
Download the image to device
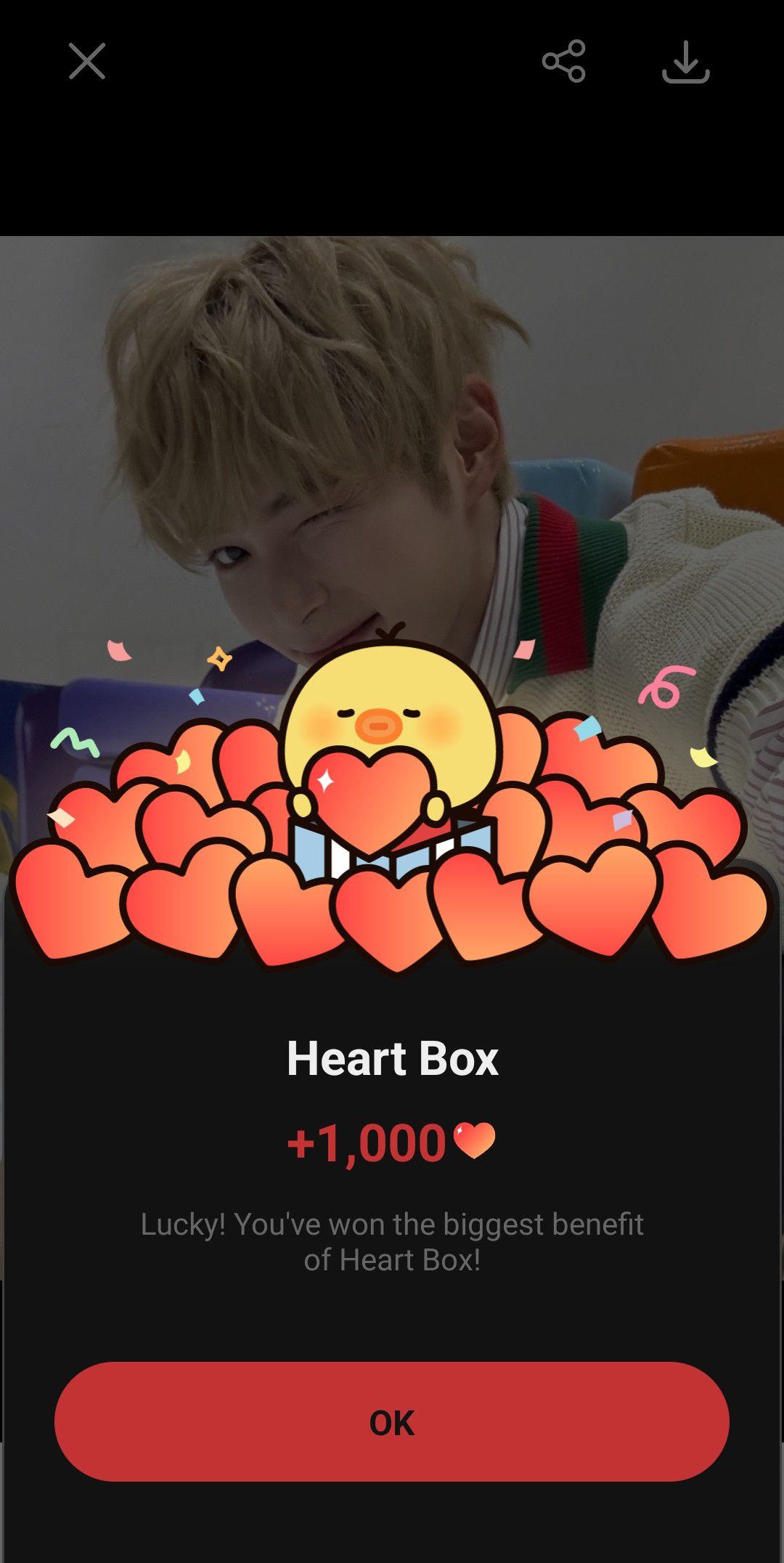[685, 62]
